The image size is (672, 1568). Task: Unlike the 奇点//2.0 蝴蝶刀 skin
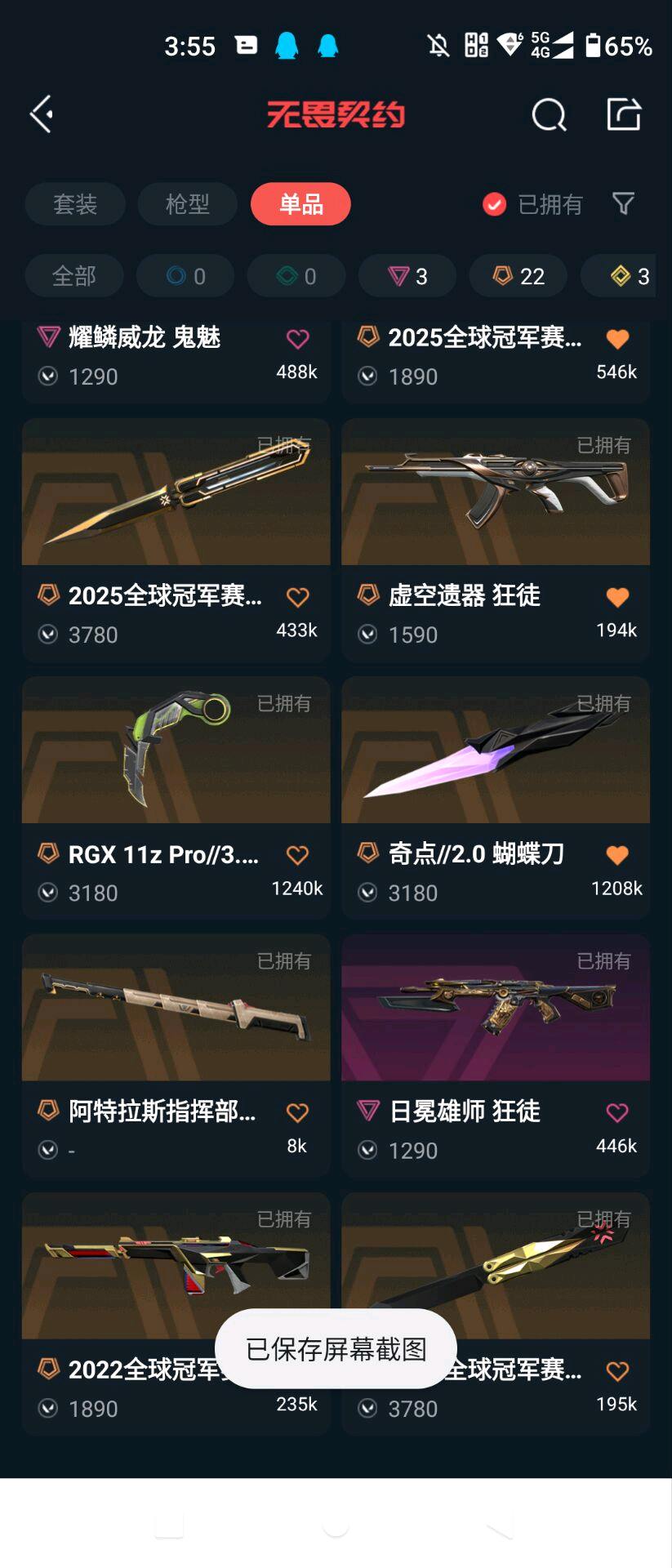point(617,855)
